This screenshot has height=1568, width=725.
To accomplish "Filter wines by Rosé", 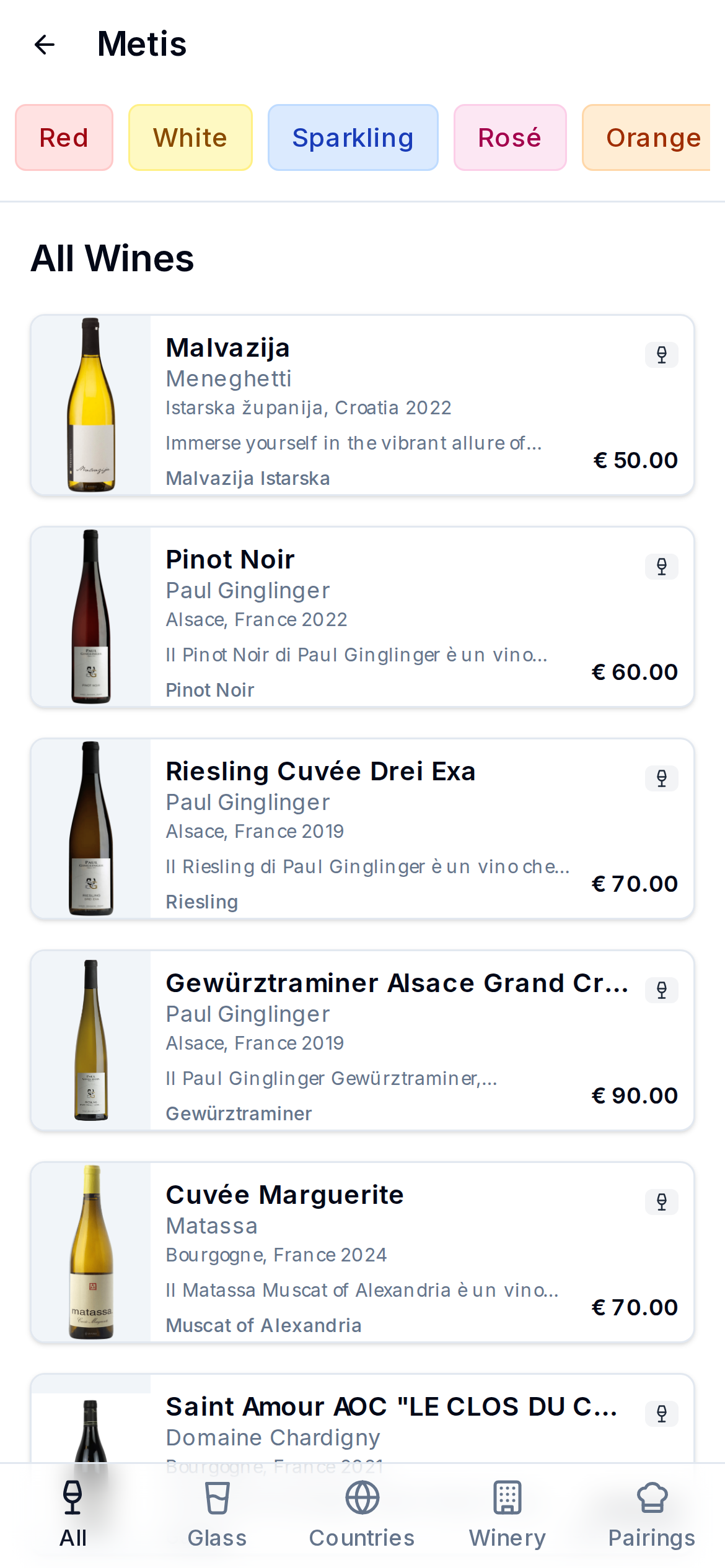I will click(509, 137).
